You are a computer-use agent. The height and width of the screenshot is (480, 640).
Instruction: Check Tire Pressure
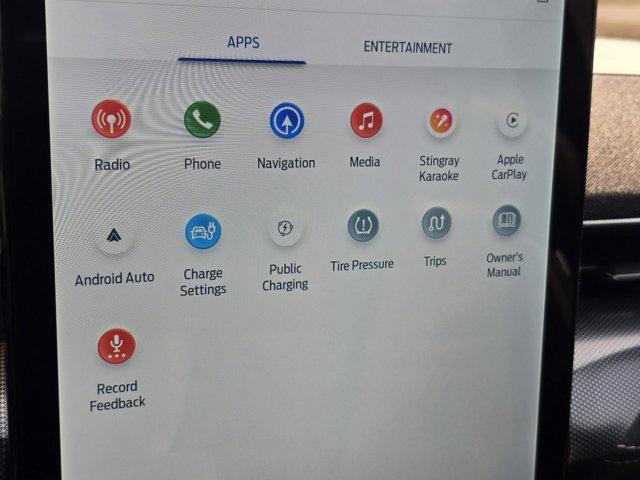click(362, 226)
